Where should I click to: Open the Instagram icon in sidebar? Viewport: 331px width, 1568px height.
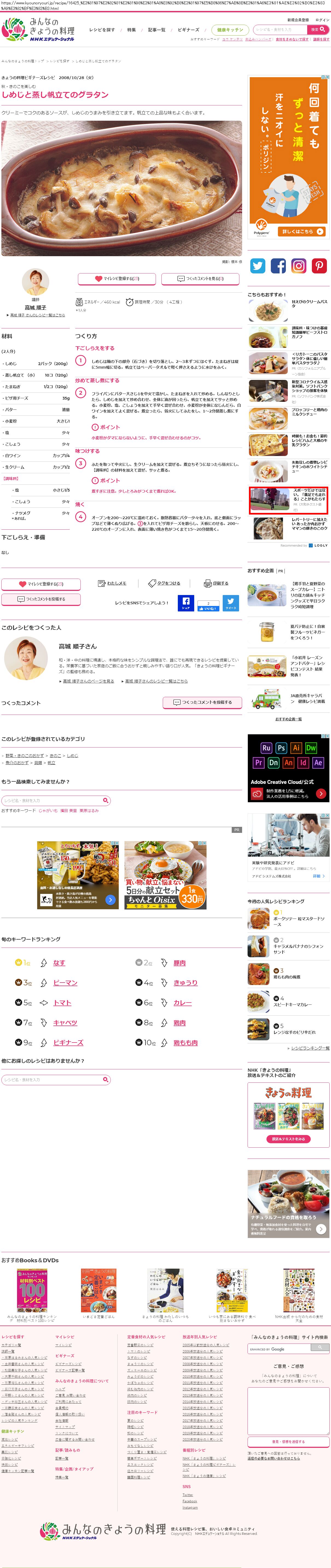299,265
